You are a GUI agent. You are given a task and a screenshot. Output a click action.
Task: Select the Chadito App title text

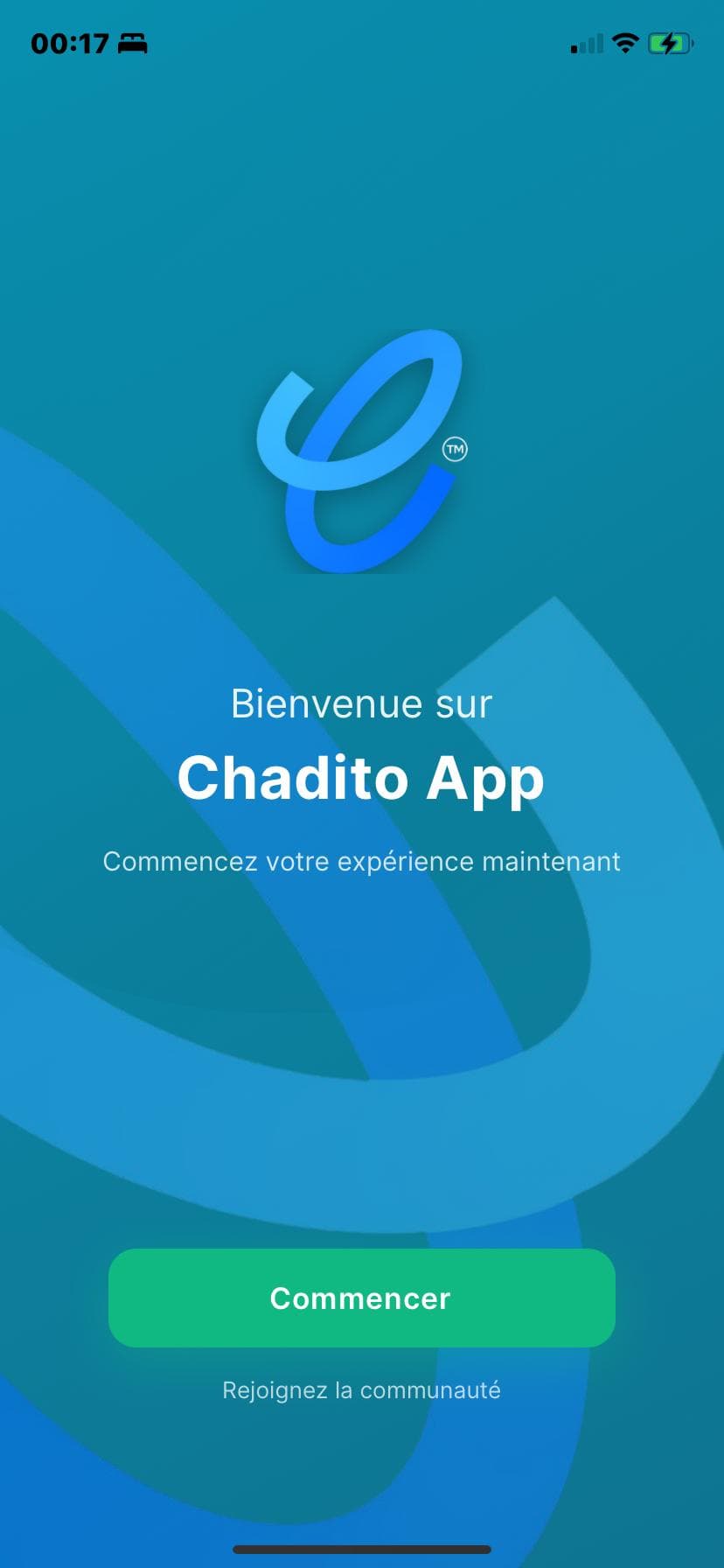coord(361,778)
